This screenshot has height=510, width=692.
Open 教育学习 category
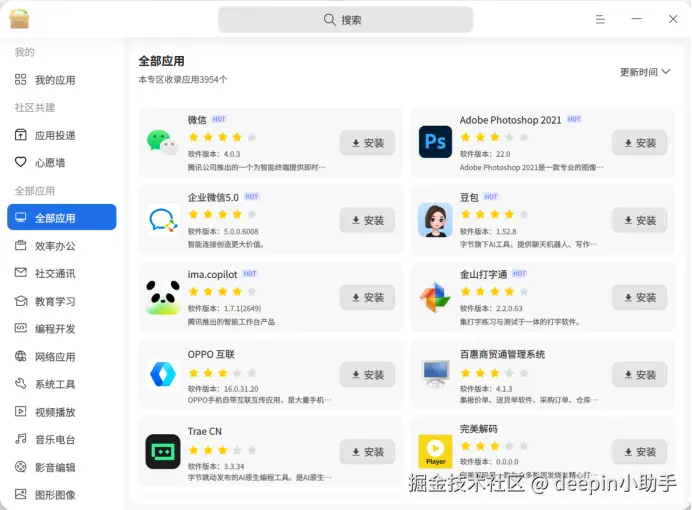[55, 301]
